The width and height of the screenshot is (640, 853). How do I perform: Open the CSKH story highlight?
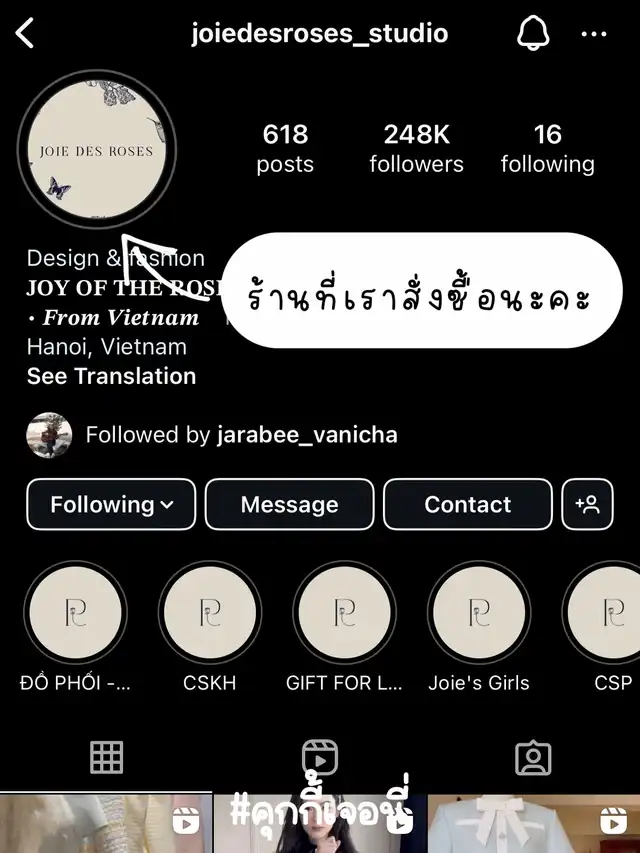pyautogui.click(x=209, y=613)
